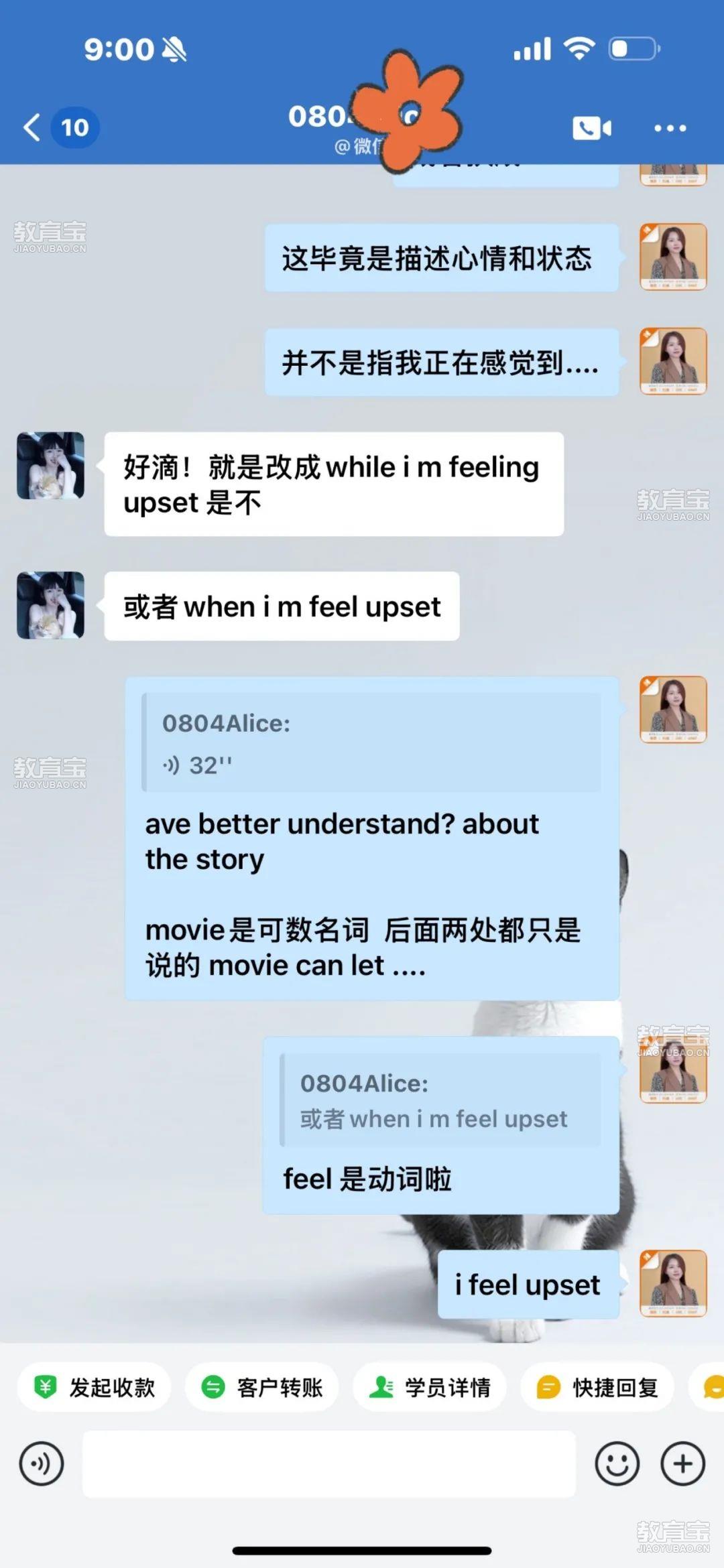Go back to the chat list

coord(32,127)
